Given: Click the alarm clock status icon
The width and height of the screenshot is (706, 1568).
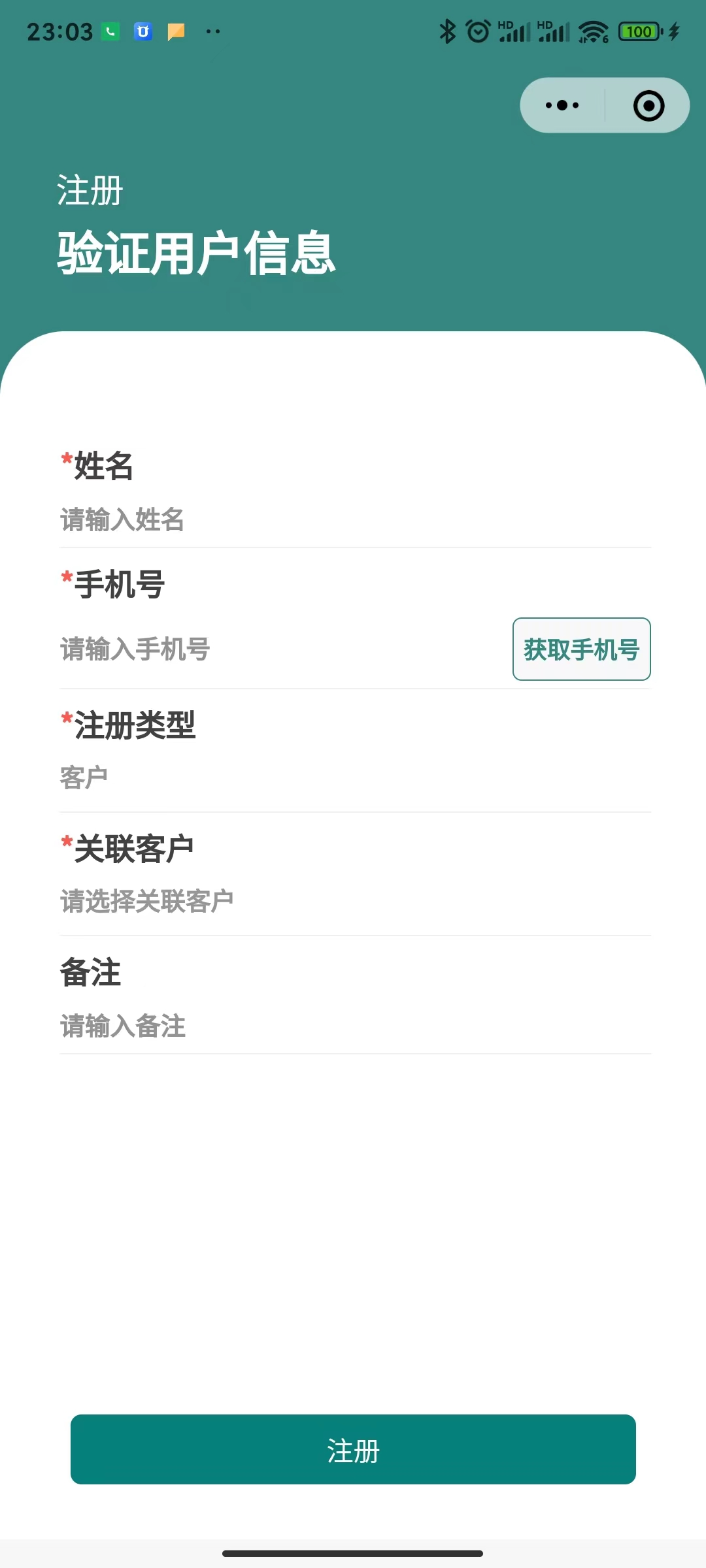Looking at the screenshot, I should click(477, 31).
